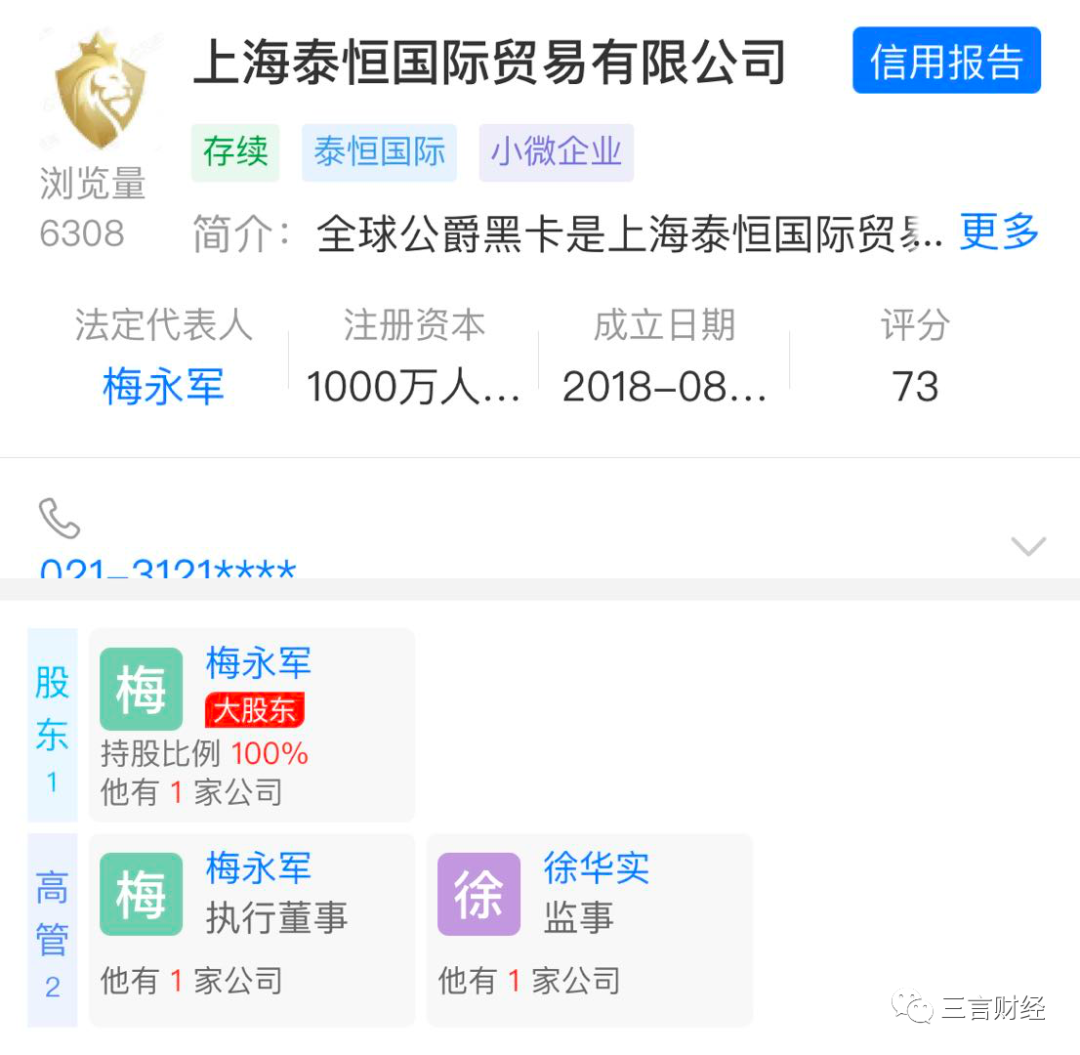View 监事 徐华实's executive card

(x=588, y=929)
